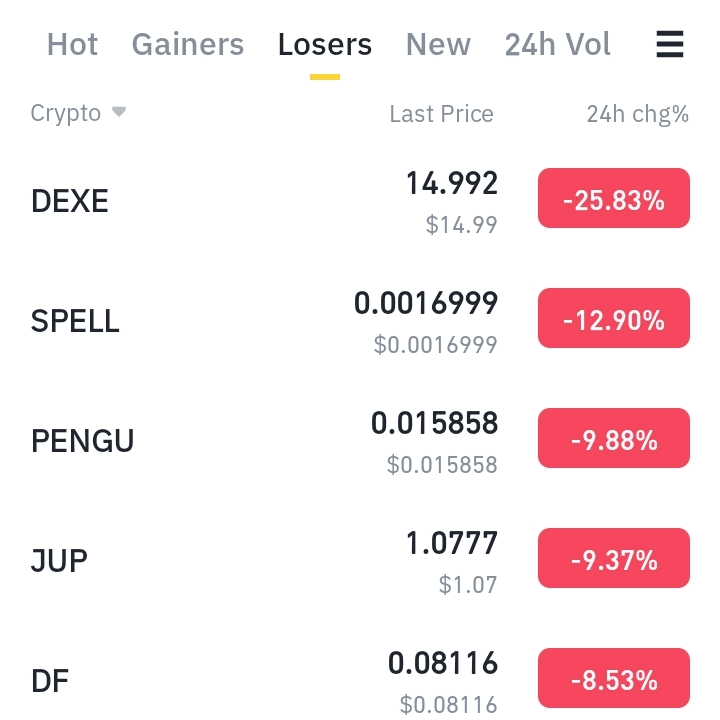Screen dimensions: 720x720
Task: Select the Losers tab
Action: coord(325,45)
